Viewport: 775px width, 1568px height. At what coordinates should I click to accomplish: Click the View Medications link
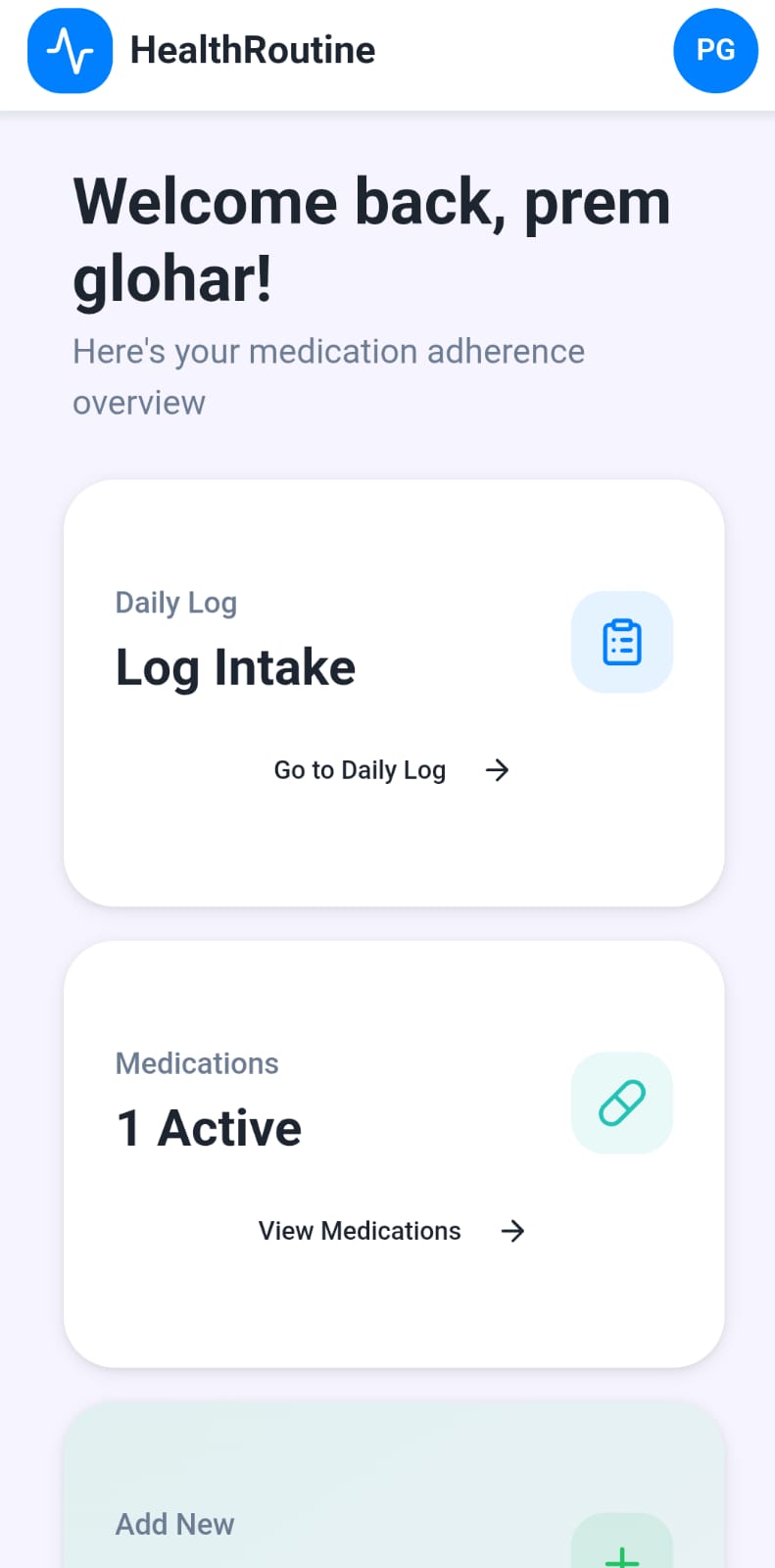pos(360,1231)
